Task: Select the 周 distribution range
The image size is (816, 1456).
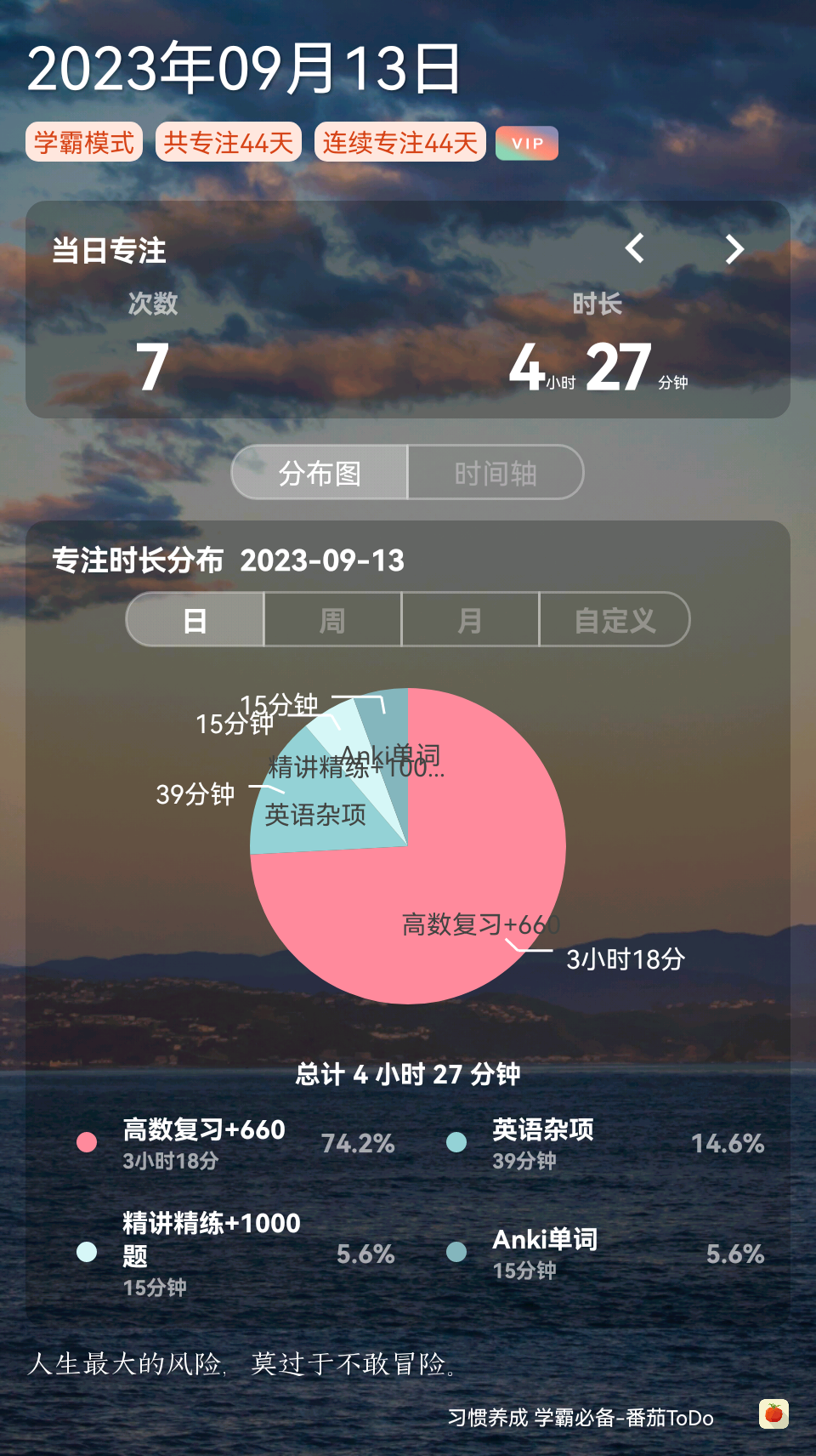Action: point(332,620)
